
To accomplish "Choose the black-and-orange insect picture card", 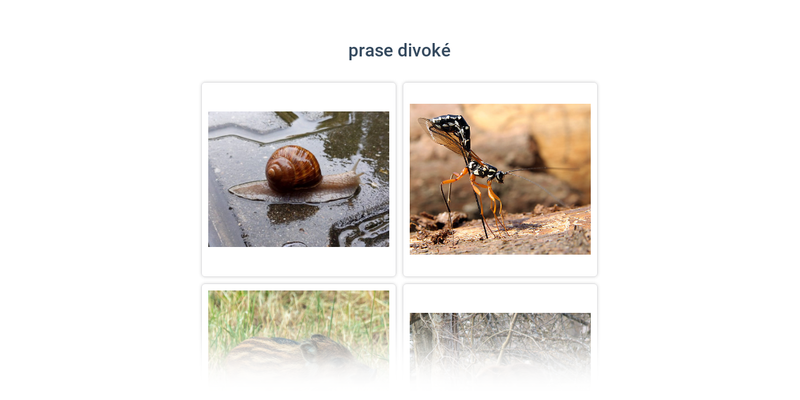I will click(x=499, y=179).
